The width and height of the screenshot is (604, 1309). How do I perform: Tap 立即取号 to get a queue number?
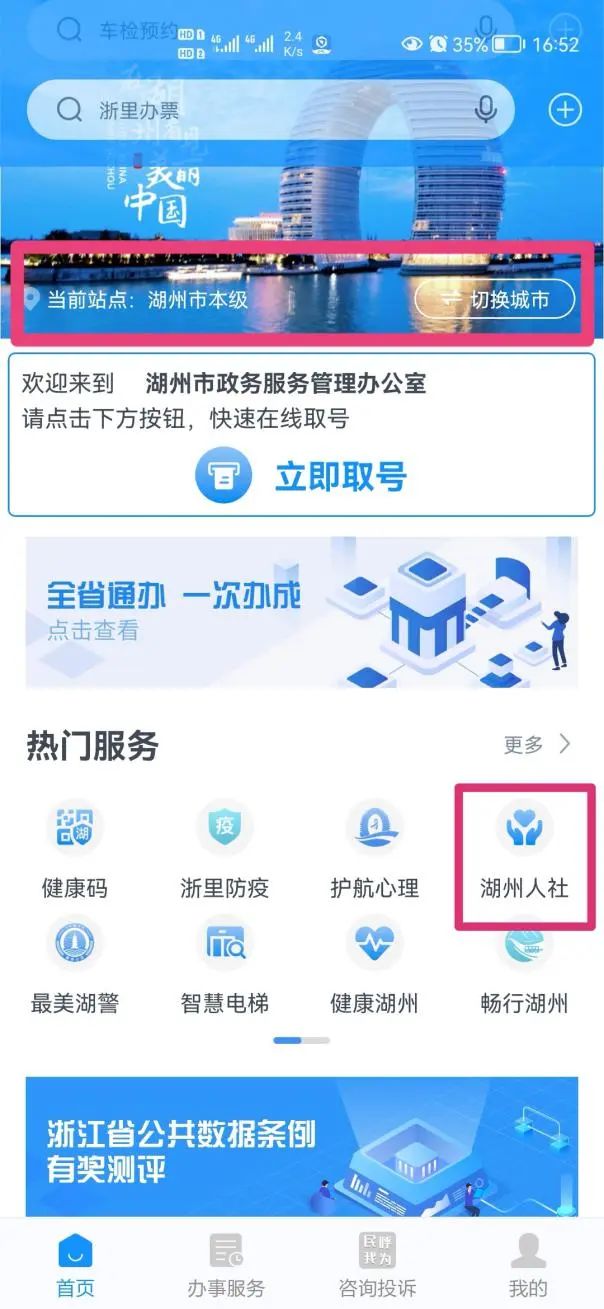pos(301,477)
